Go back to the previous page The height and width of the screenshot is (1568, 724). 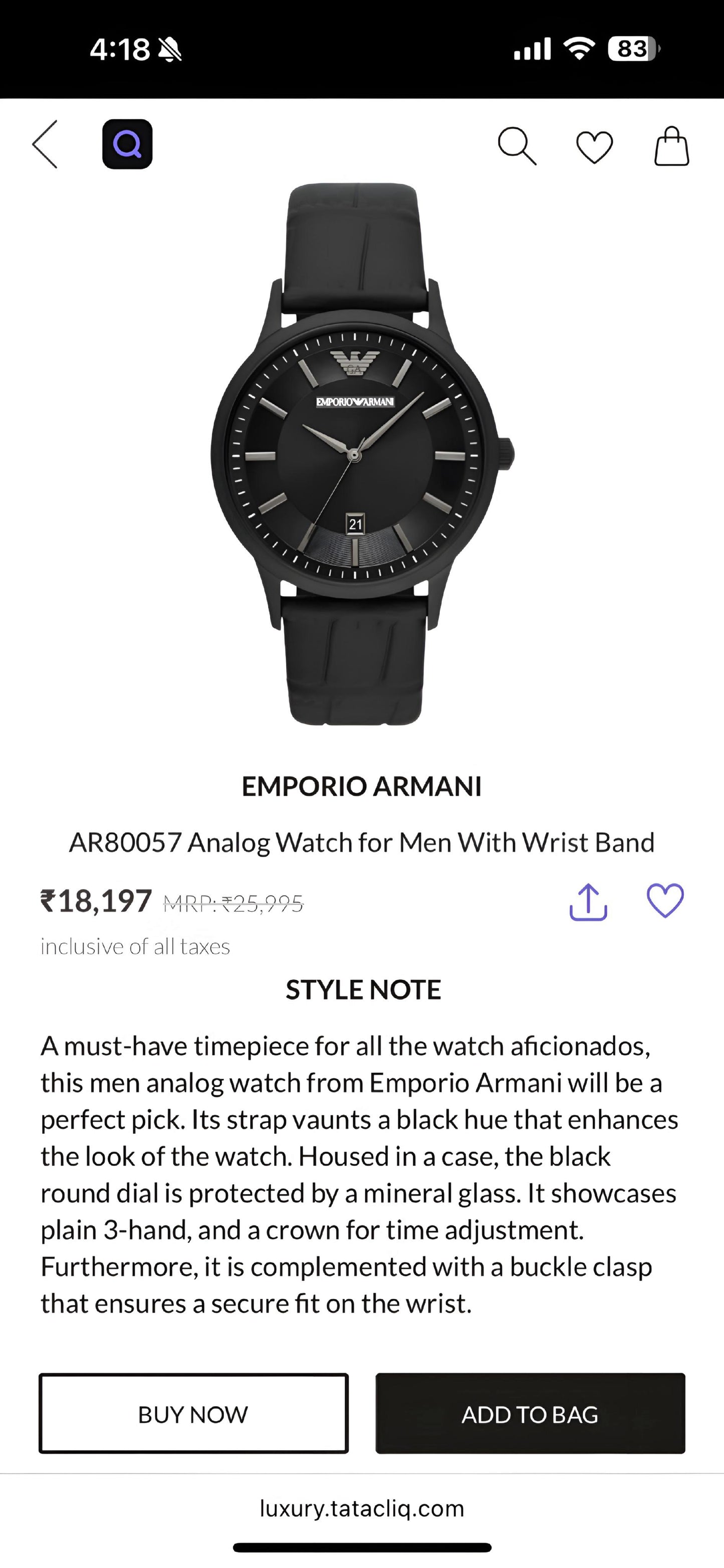(x=45, y=144)
